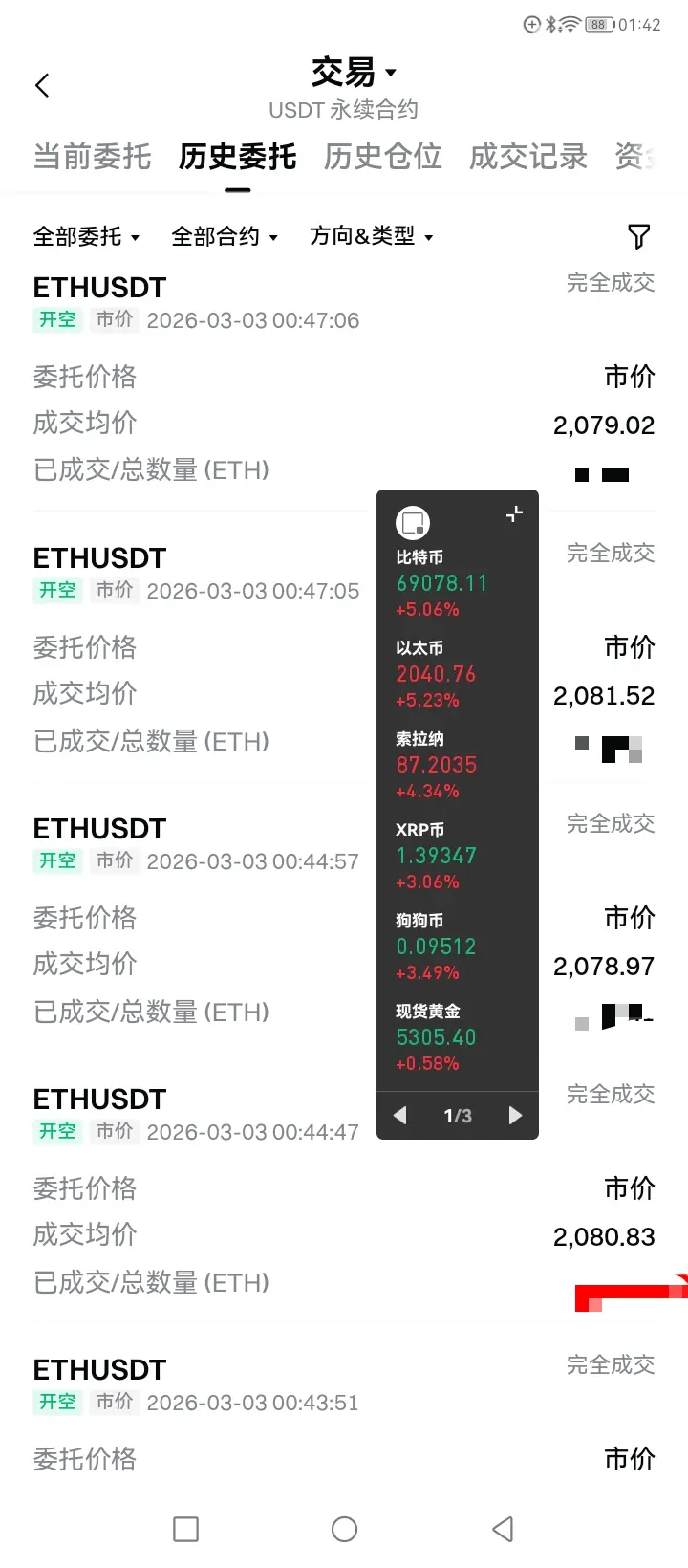The width and height of the screenshot is (688, 1568).
Task: Go to previous page of price widget
Action: pos(400,1116)
